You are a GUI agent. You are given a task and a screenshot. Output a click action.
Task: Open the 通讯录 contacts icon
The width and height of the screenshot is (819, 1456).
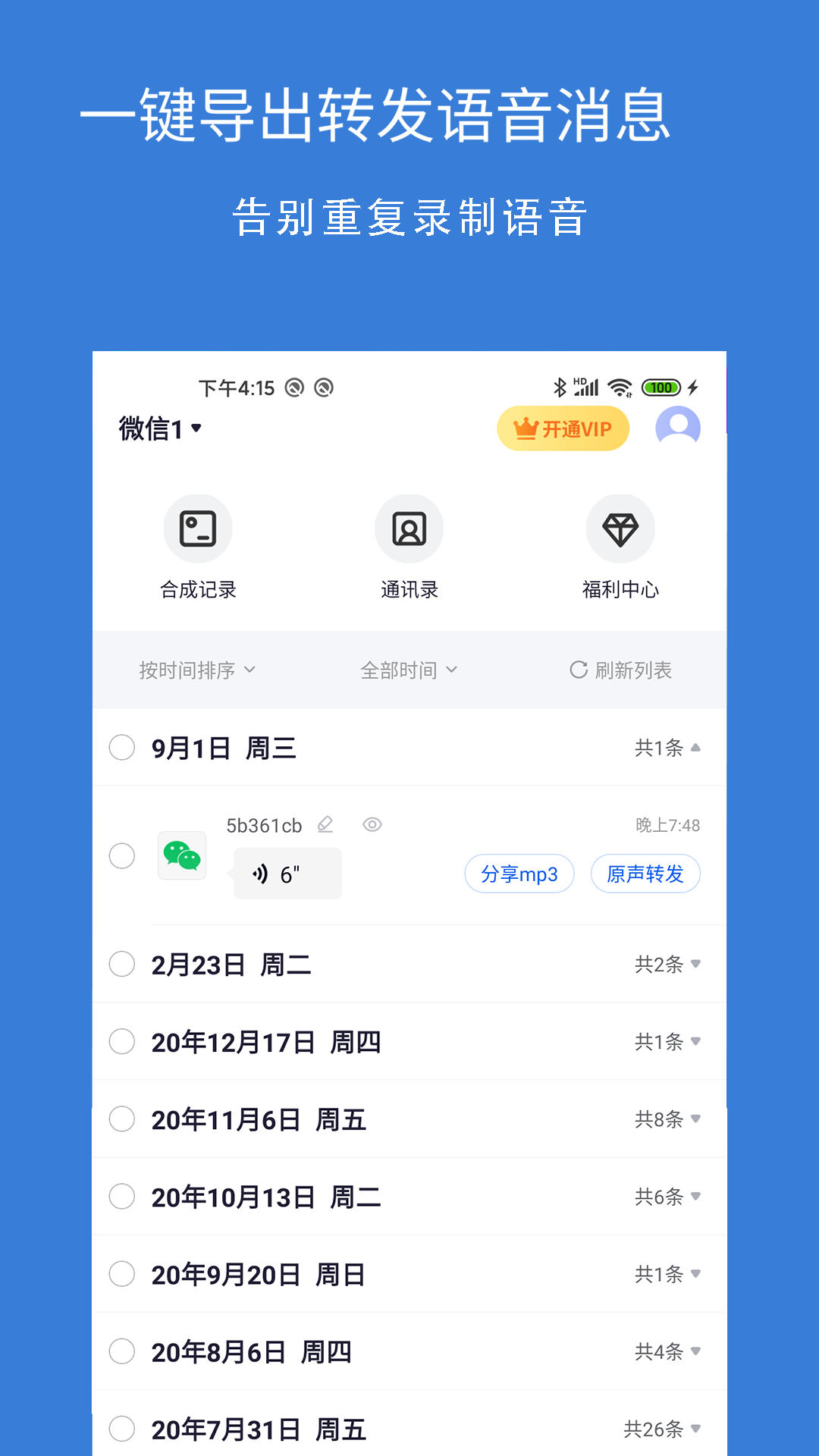[409, 529]
